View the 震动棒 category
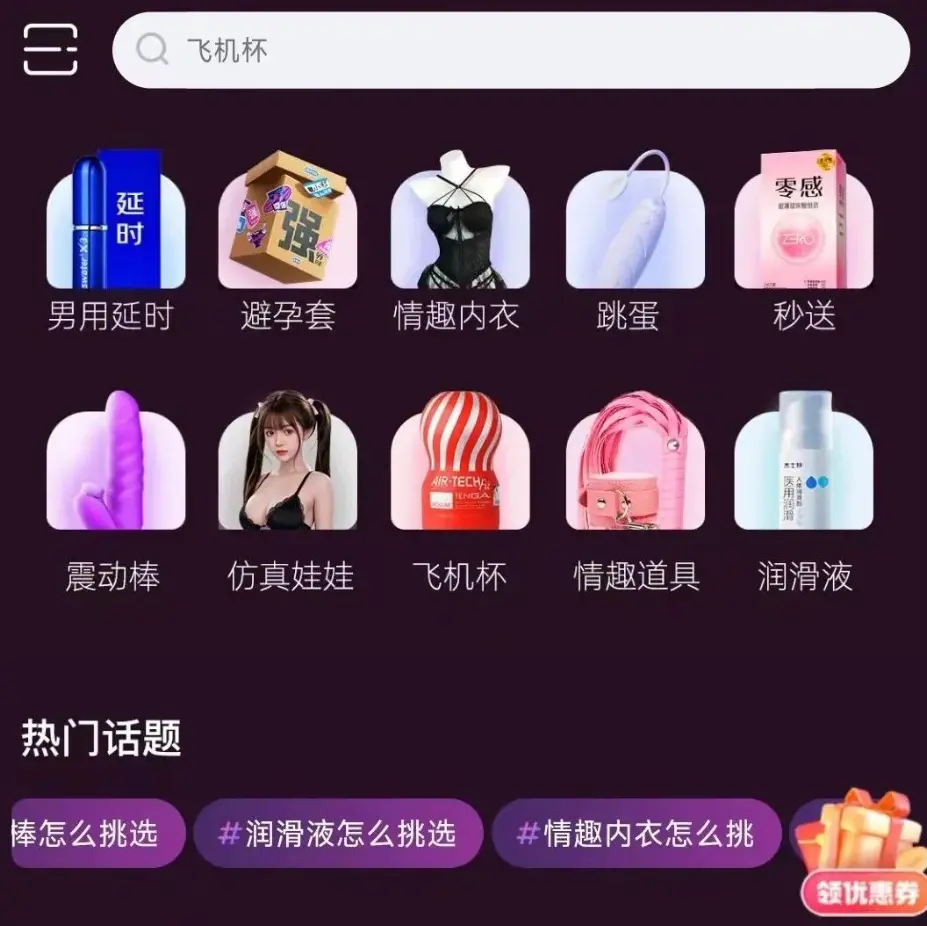Viewport: 927px width, 926px height. pos(114,490)
